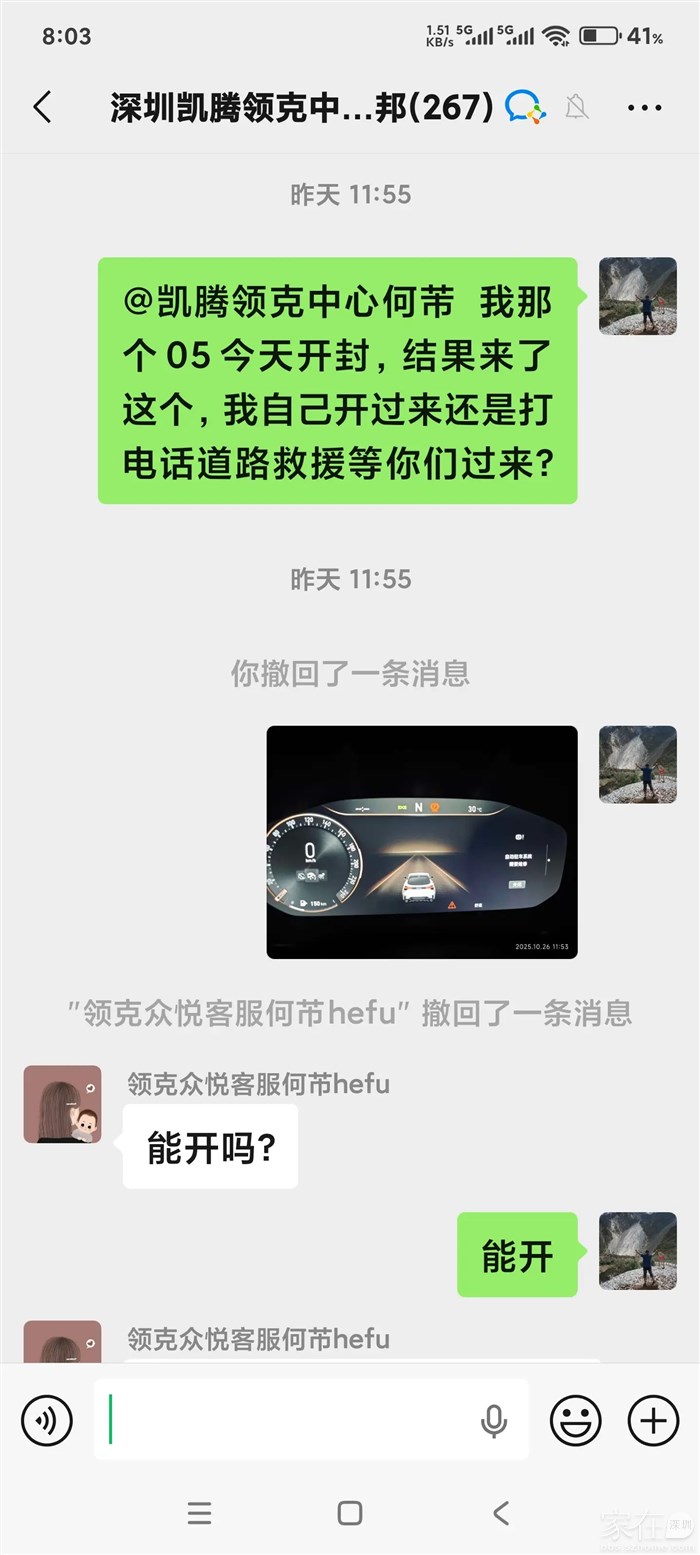Screen dimensions: 700x1555
Task: Tap the microphone icon in input box
Action: click(493, 1420)
